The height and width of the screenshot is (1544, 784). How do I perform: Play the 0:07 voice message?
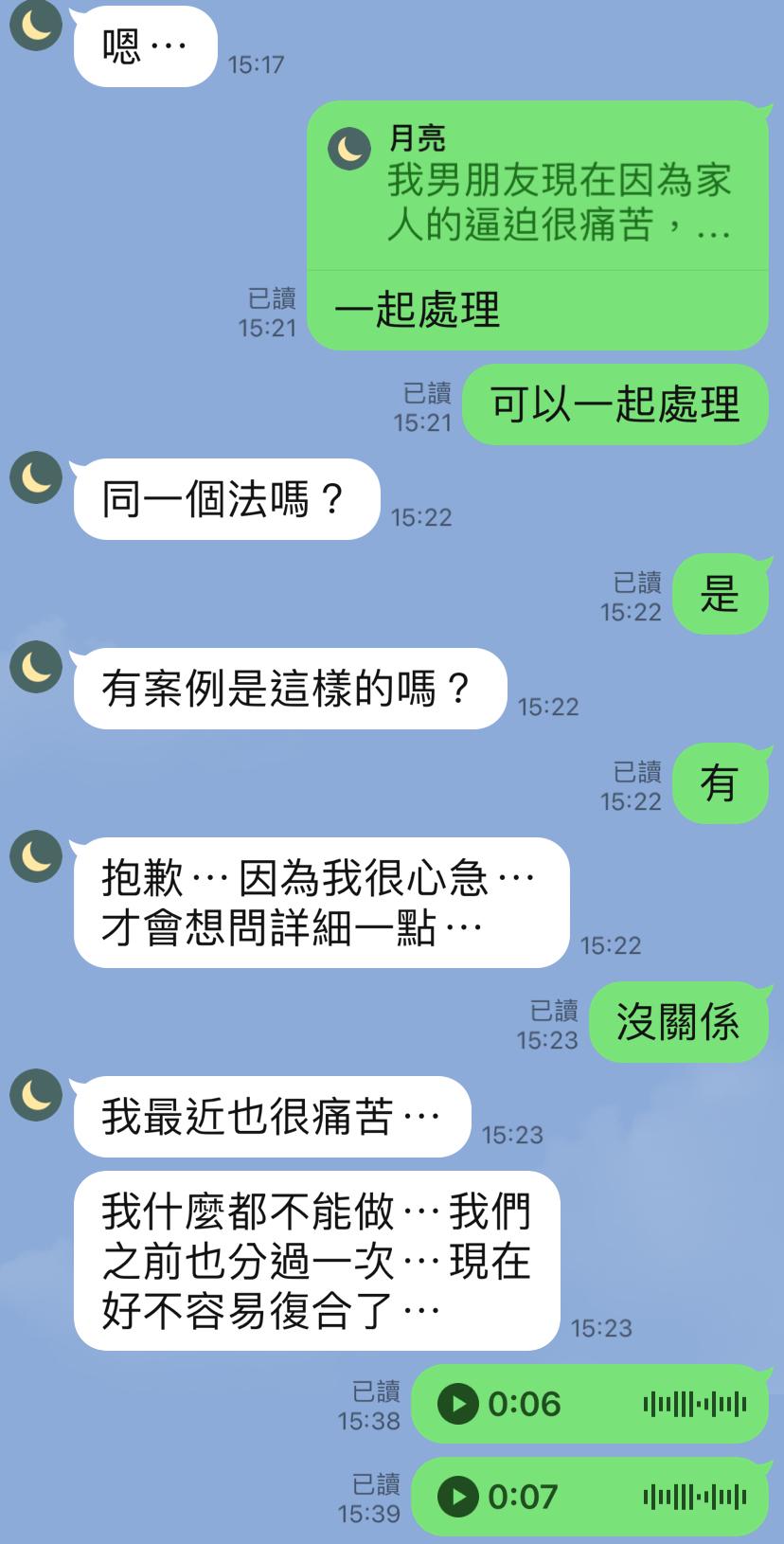coord(458,1497)
